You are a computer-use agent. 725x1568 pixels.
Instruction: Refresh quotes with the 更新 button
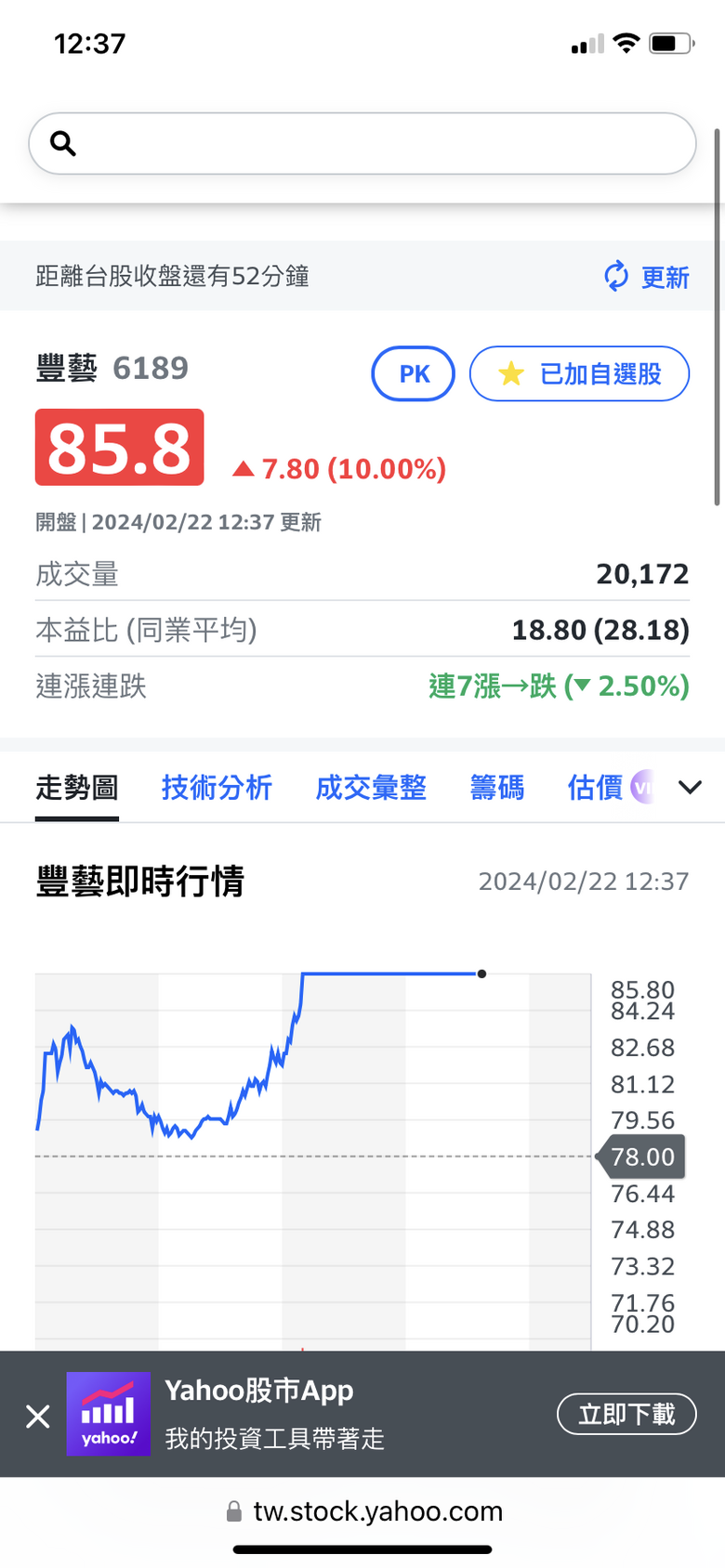tap(646, 277)
